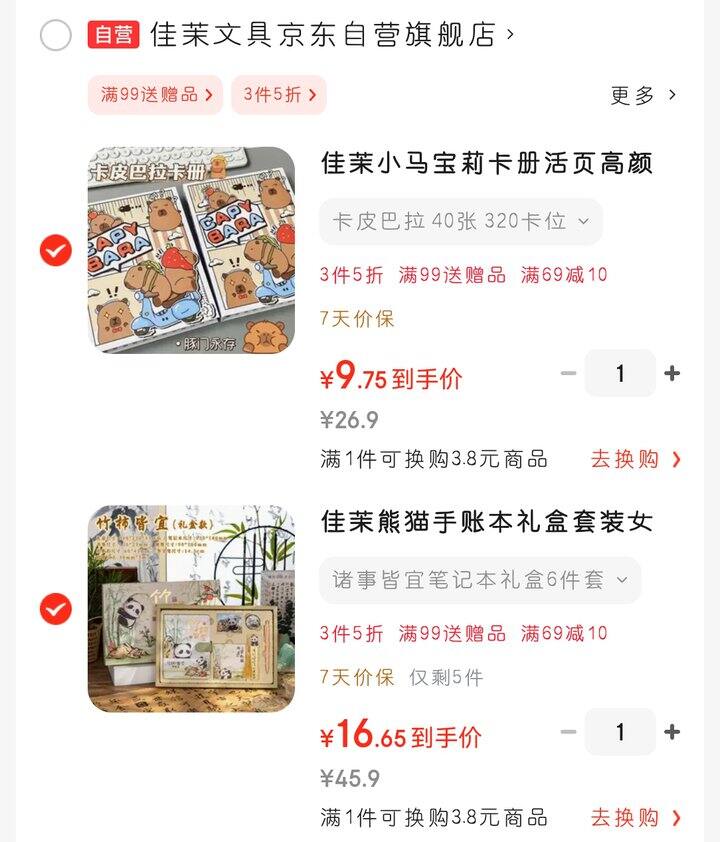
Task: Decrease quantity of 熊猫手账本礼盒
Action: tap(568, 732)
